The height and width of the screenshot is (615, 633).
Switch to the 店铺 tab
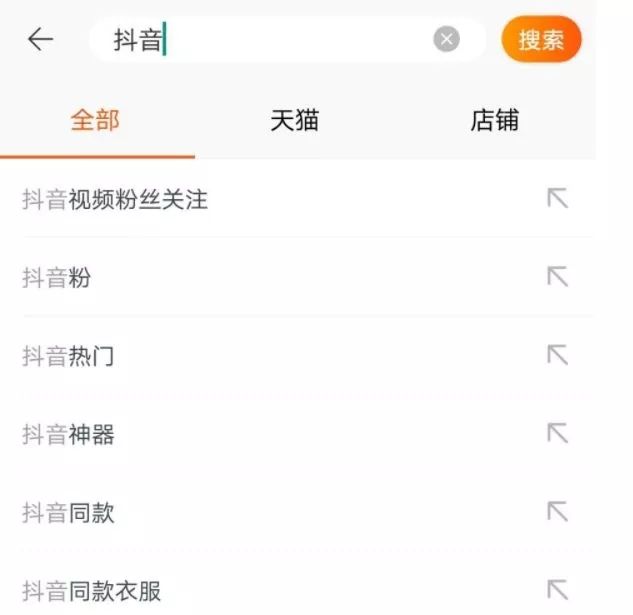[x=494, y=121]
